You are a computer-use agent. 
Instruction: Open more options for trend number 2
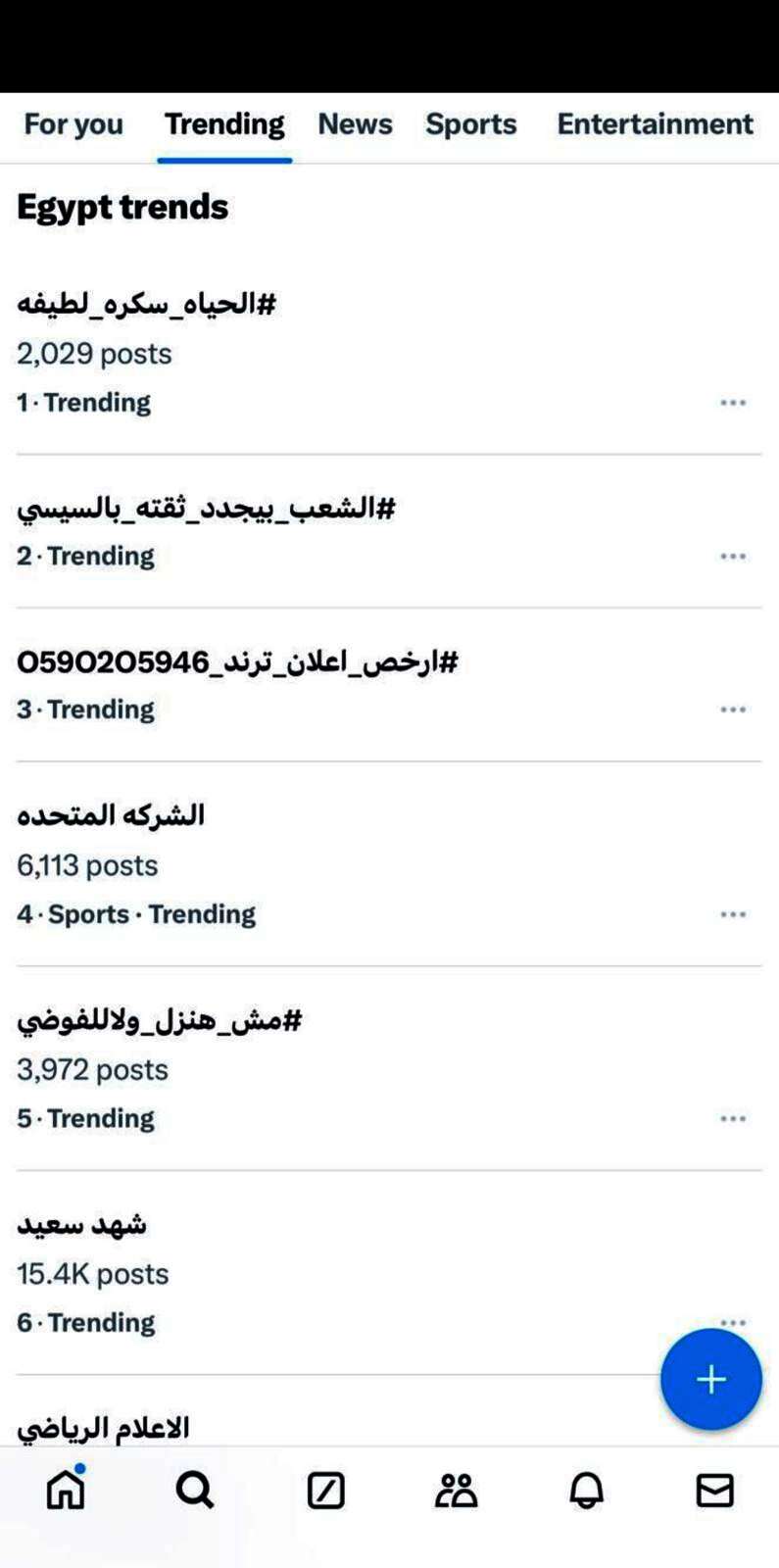pyautogui.click(x=733, y=556)
